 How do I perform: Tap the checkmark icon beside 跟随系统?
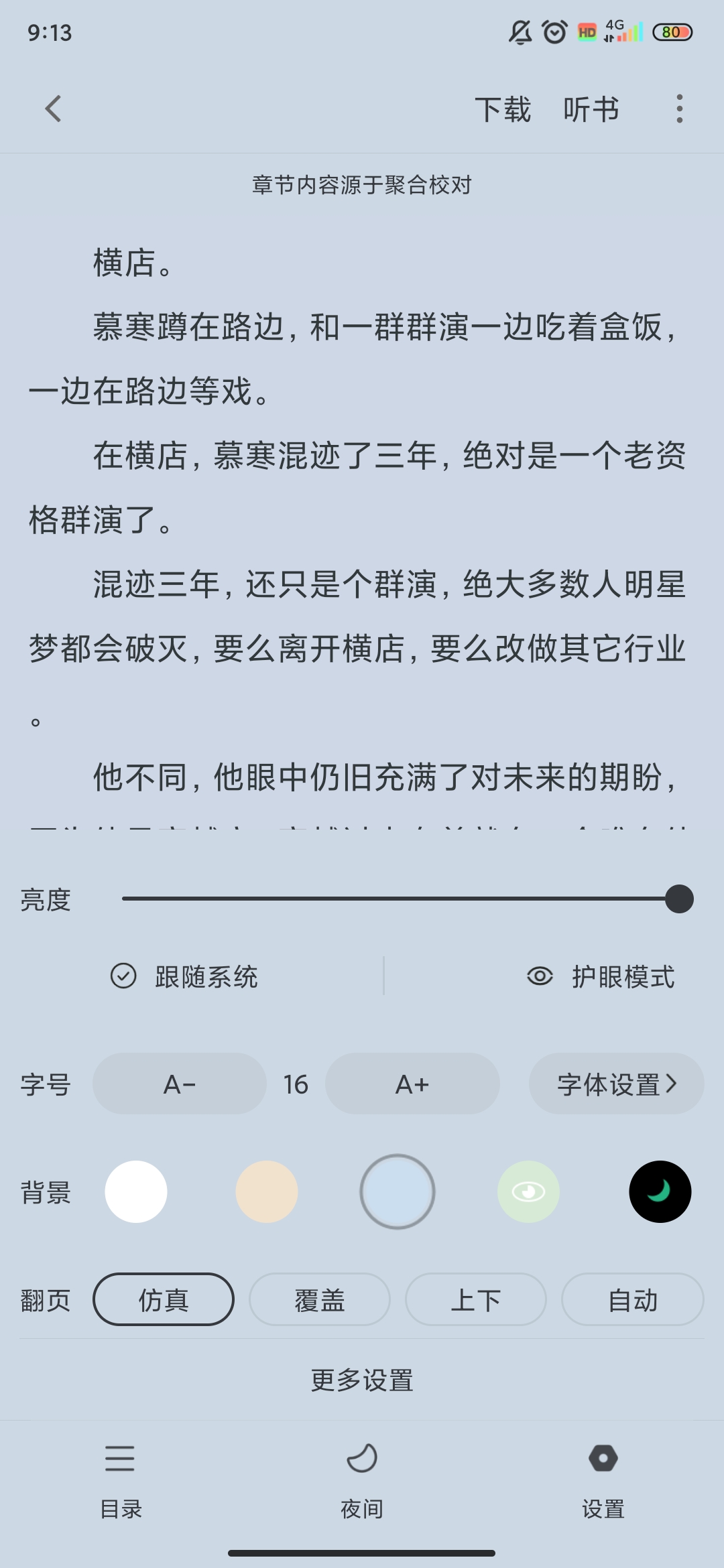coord(122,977)
